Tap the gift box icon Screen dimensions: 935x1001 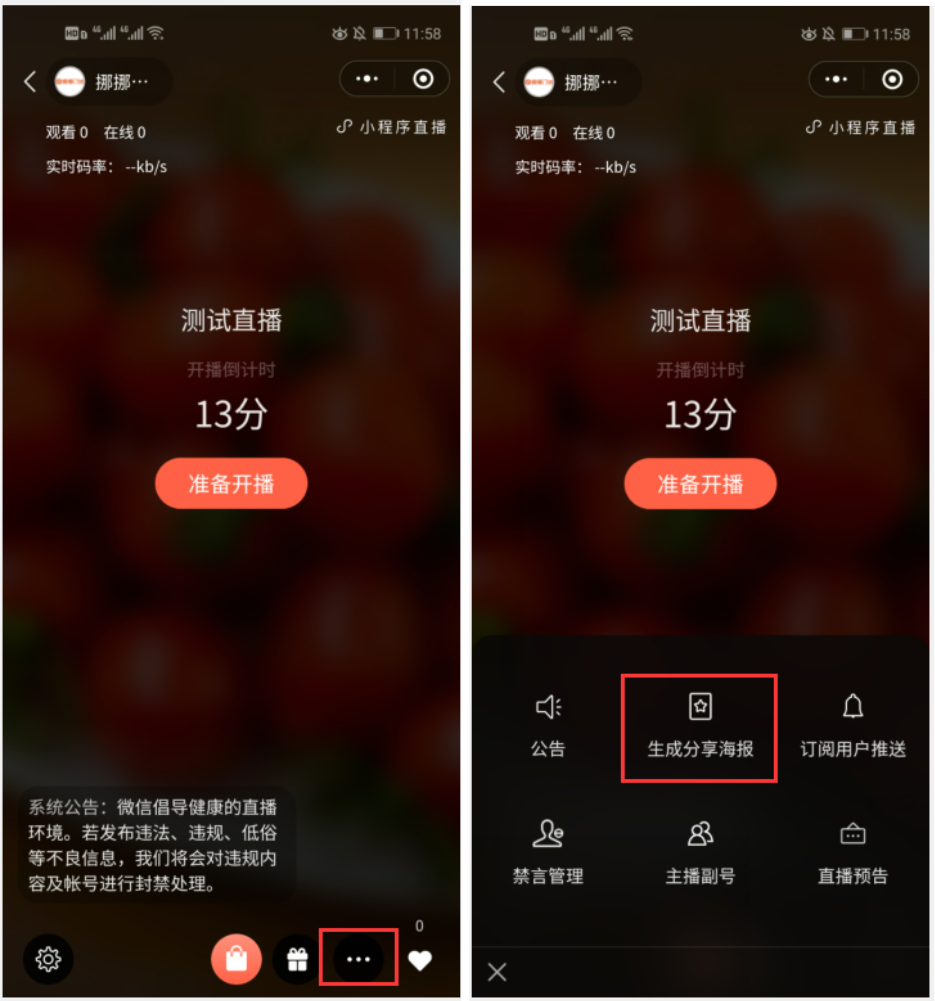coord(297,959)
